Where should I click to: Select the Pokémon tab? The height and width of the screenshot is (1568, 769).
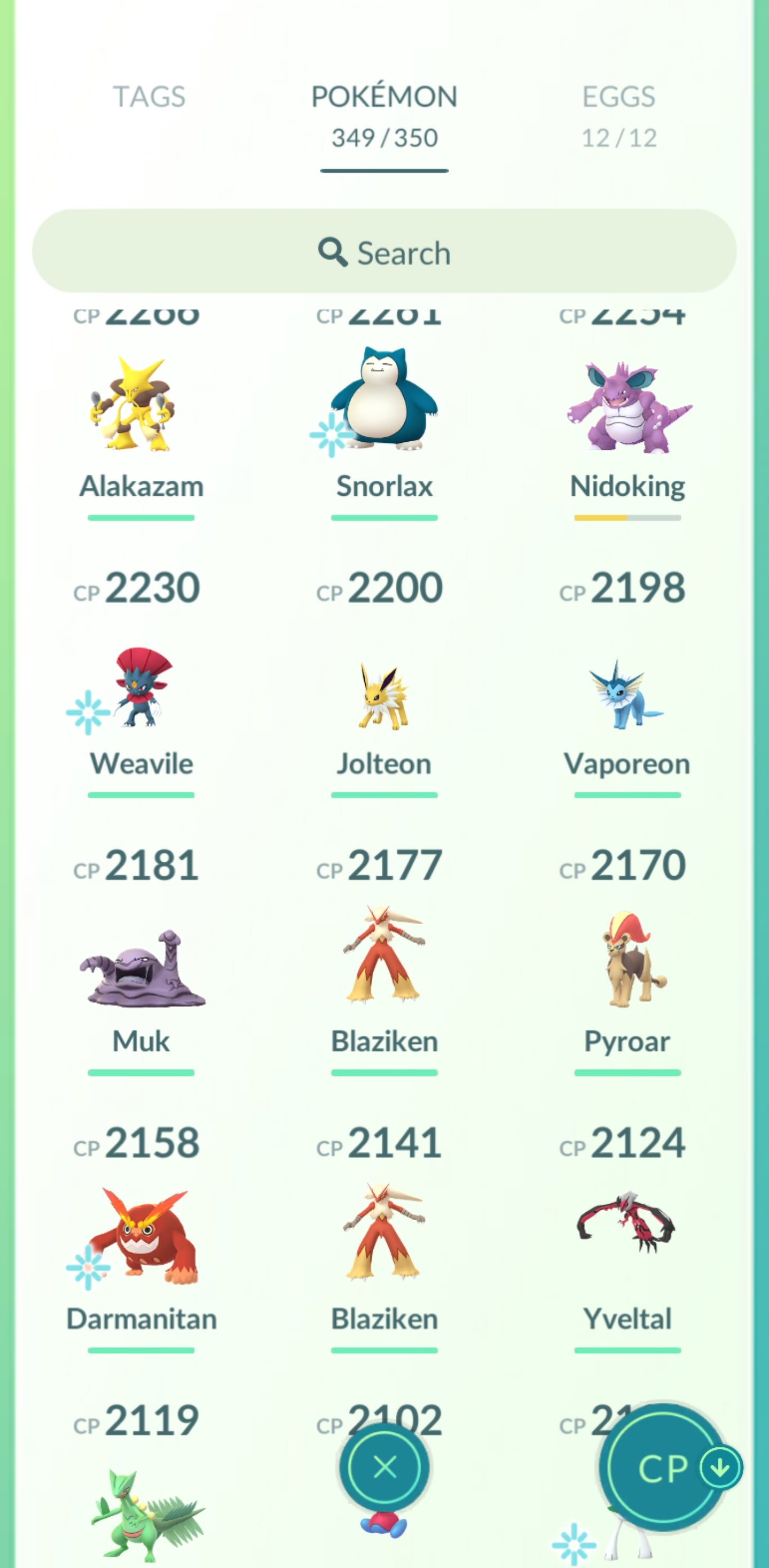[x=384, y=114]
